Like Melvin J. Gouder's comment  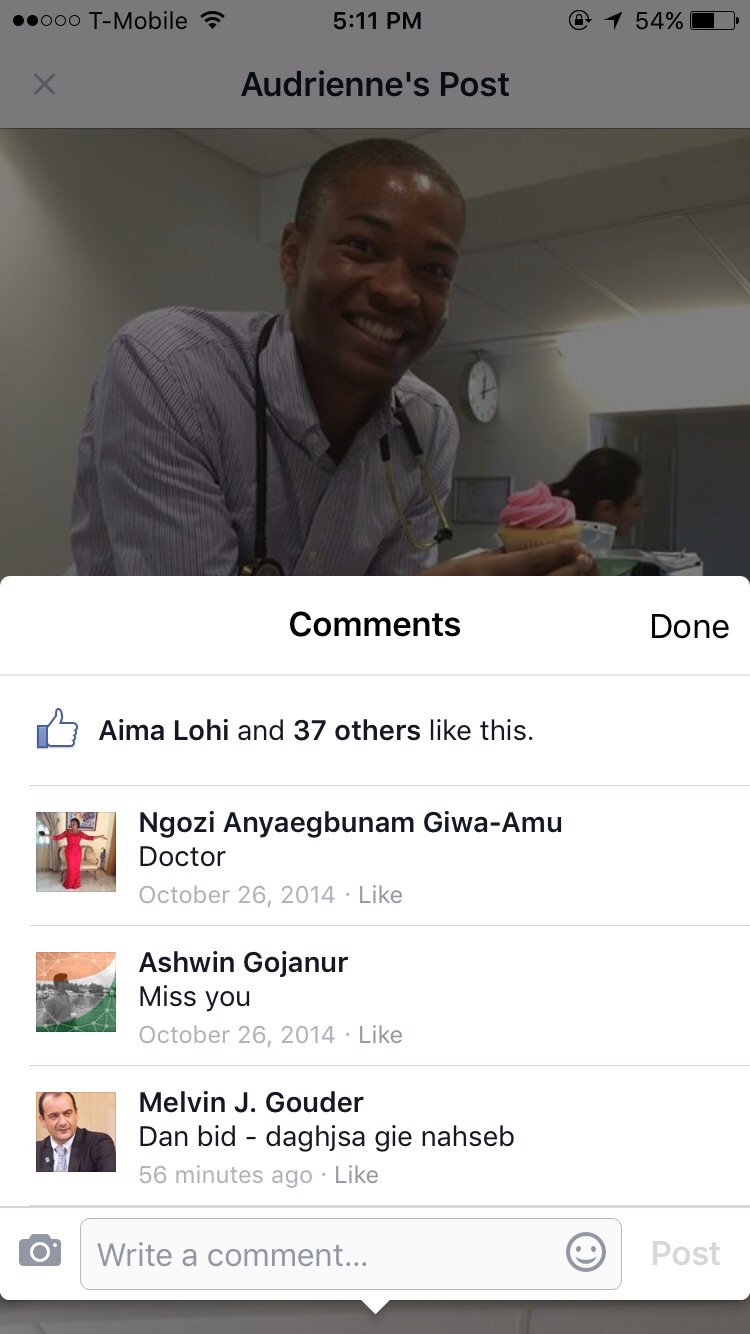[356, 1175]
